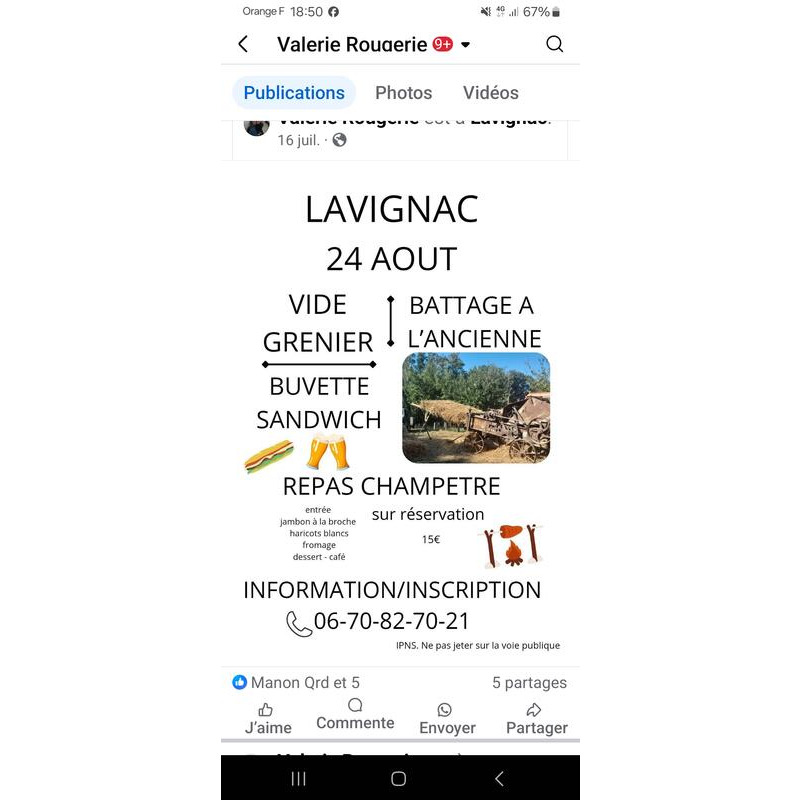View the 5 partages list
The width and height of the screenshot is (800, 800).
tap(529, 683)
